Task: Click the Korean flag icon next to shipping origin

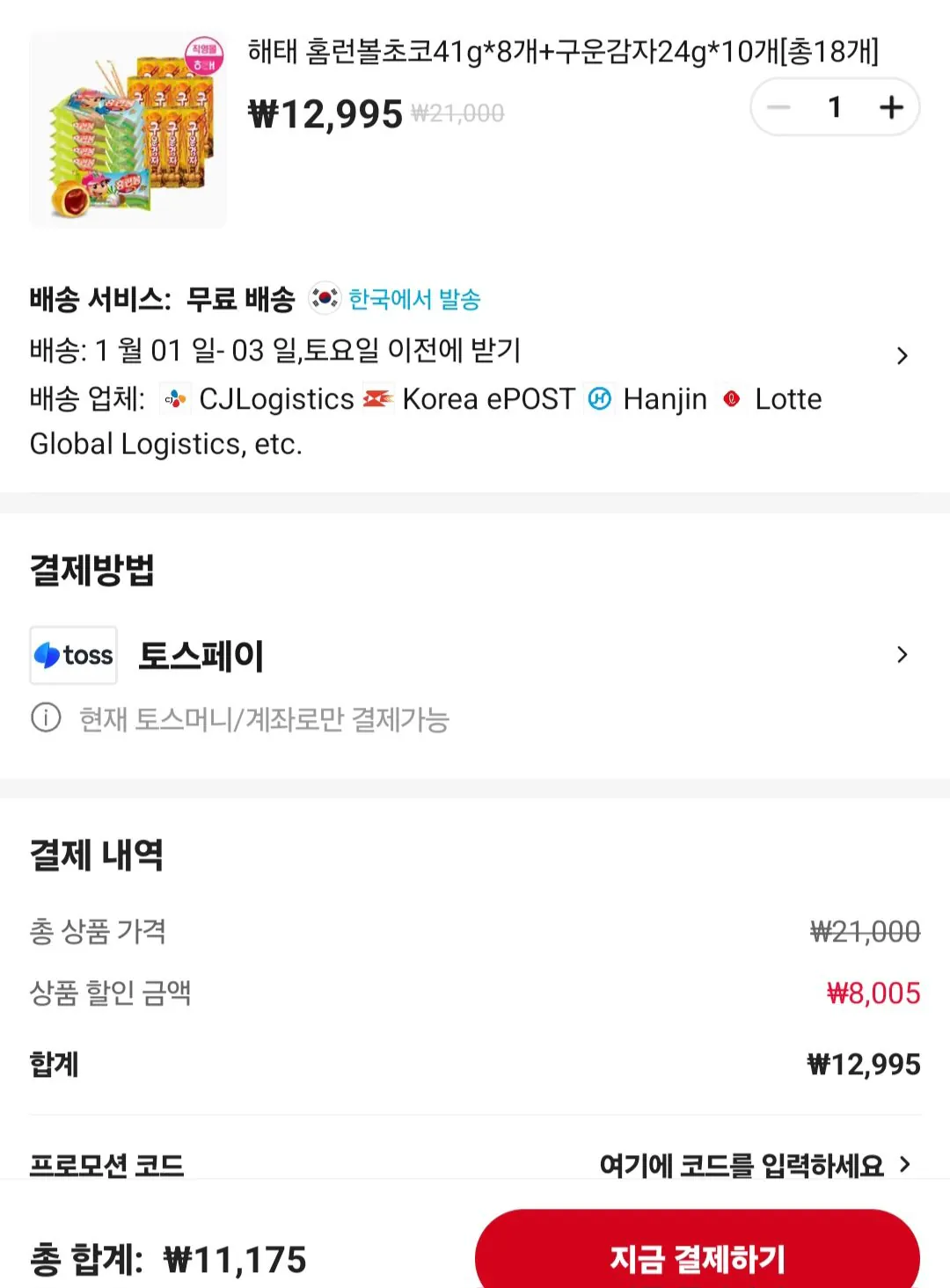Action: [x=324, y=299]
